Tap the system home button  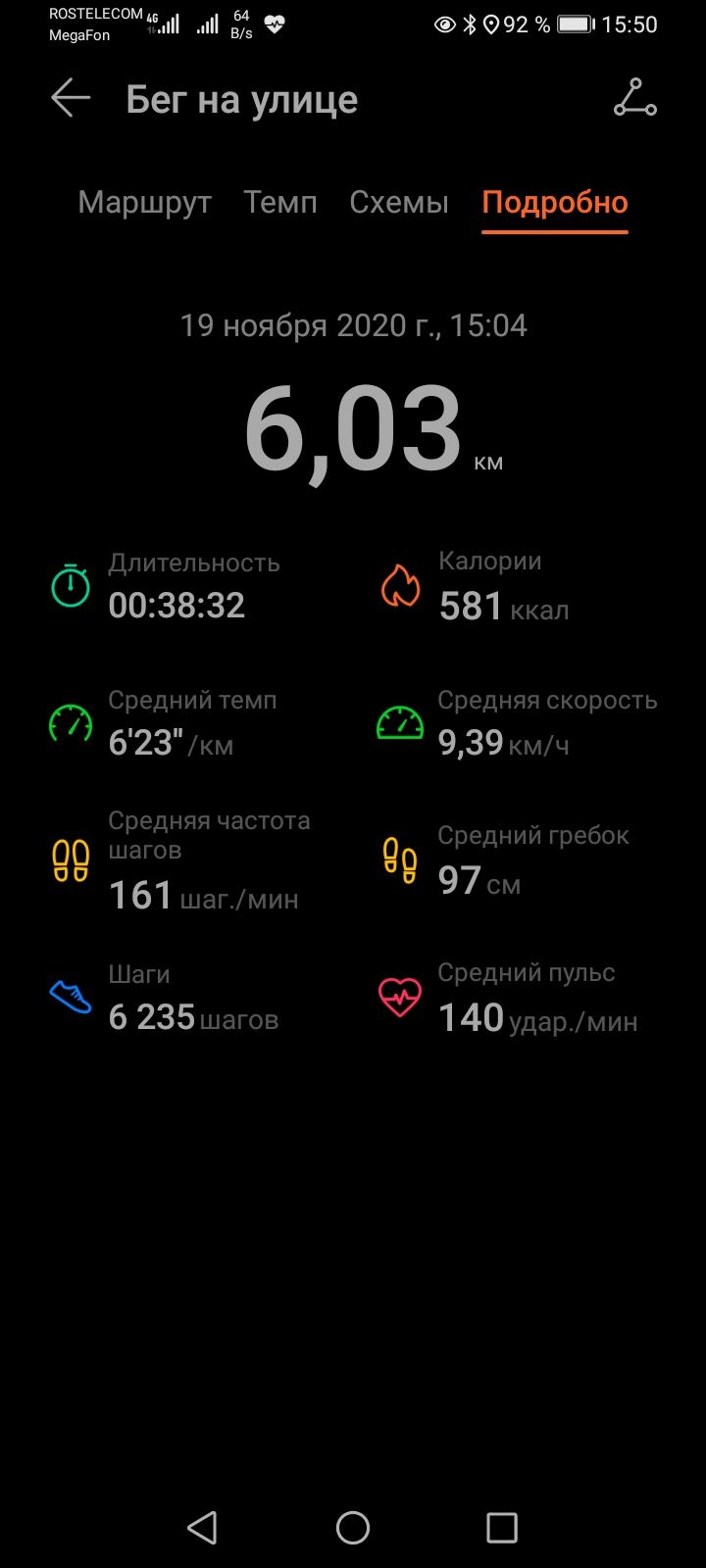[x=353, y=1527]
